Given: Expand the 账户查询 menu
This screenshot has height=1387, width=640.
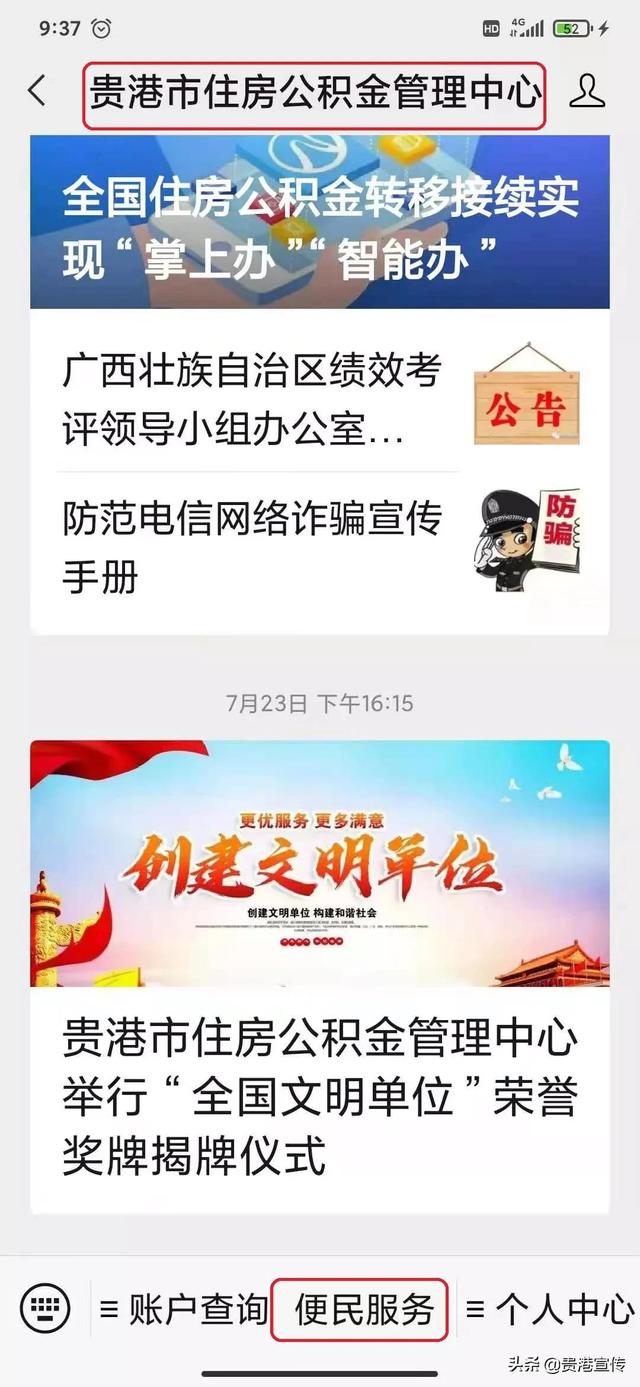Looking at the screenshot, I should [x=183, y=1309].
